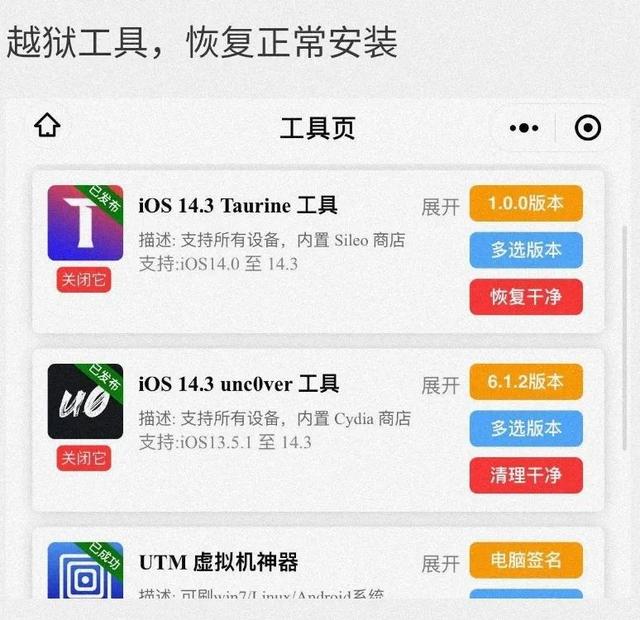Tap 关闭它 under the Taurine icon
Screen dimensions: 640x620
pos(84,280)
